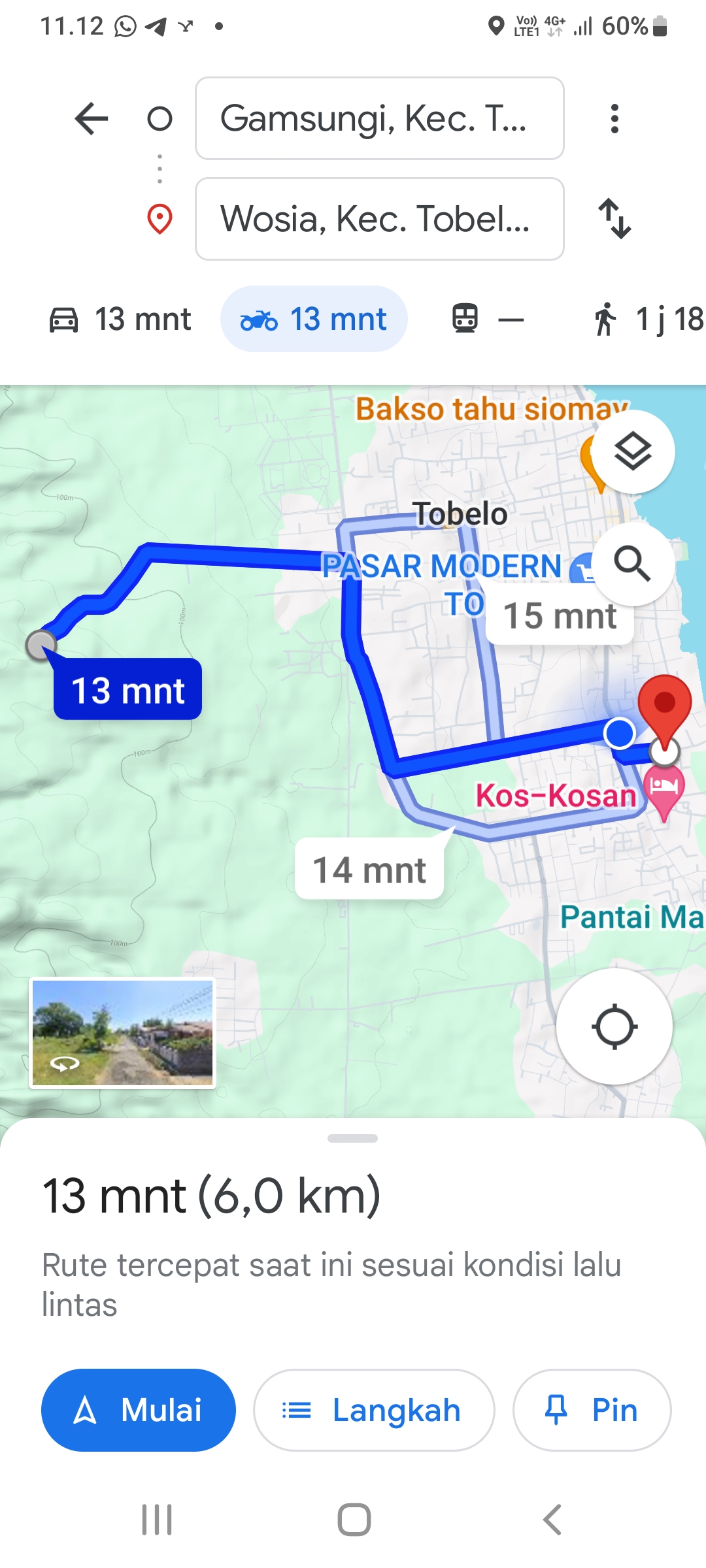The image size is (706, 1568).
Task: Switch to car travel mode
Action: point(120,319)
